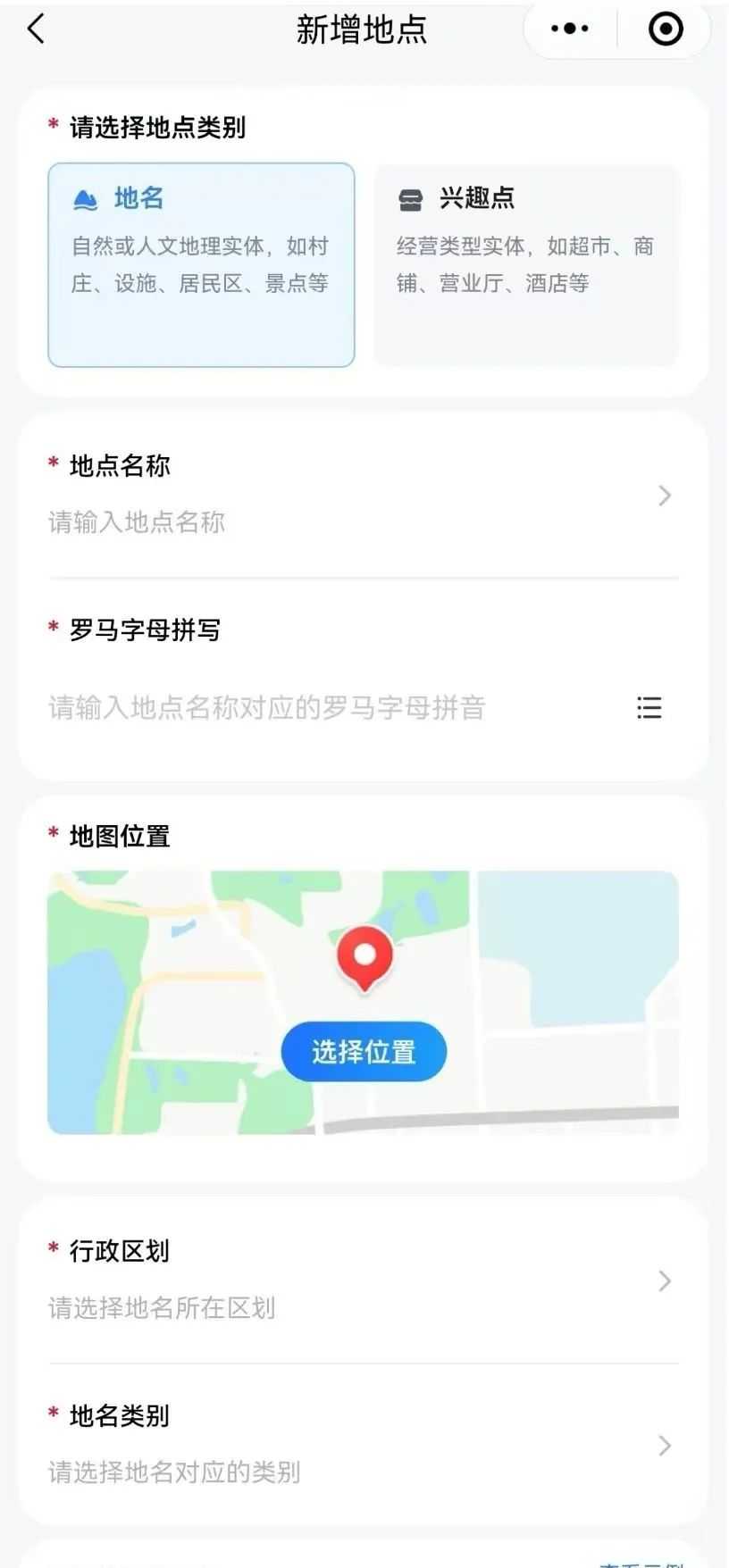
Task: Open the 地点名称 entry row
Action: point(363,495)
